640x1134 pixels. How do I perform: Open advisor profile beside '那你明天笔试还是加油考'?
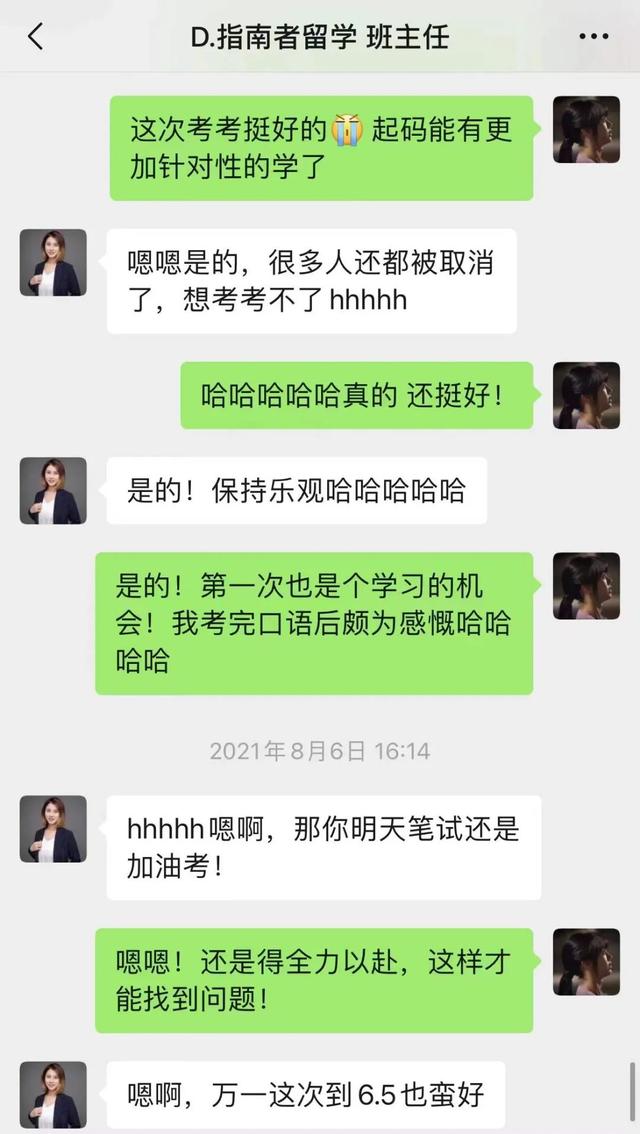click(53, 829)
